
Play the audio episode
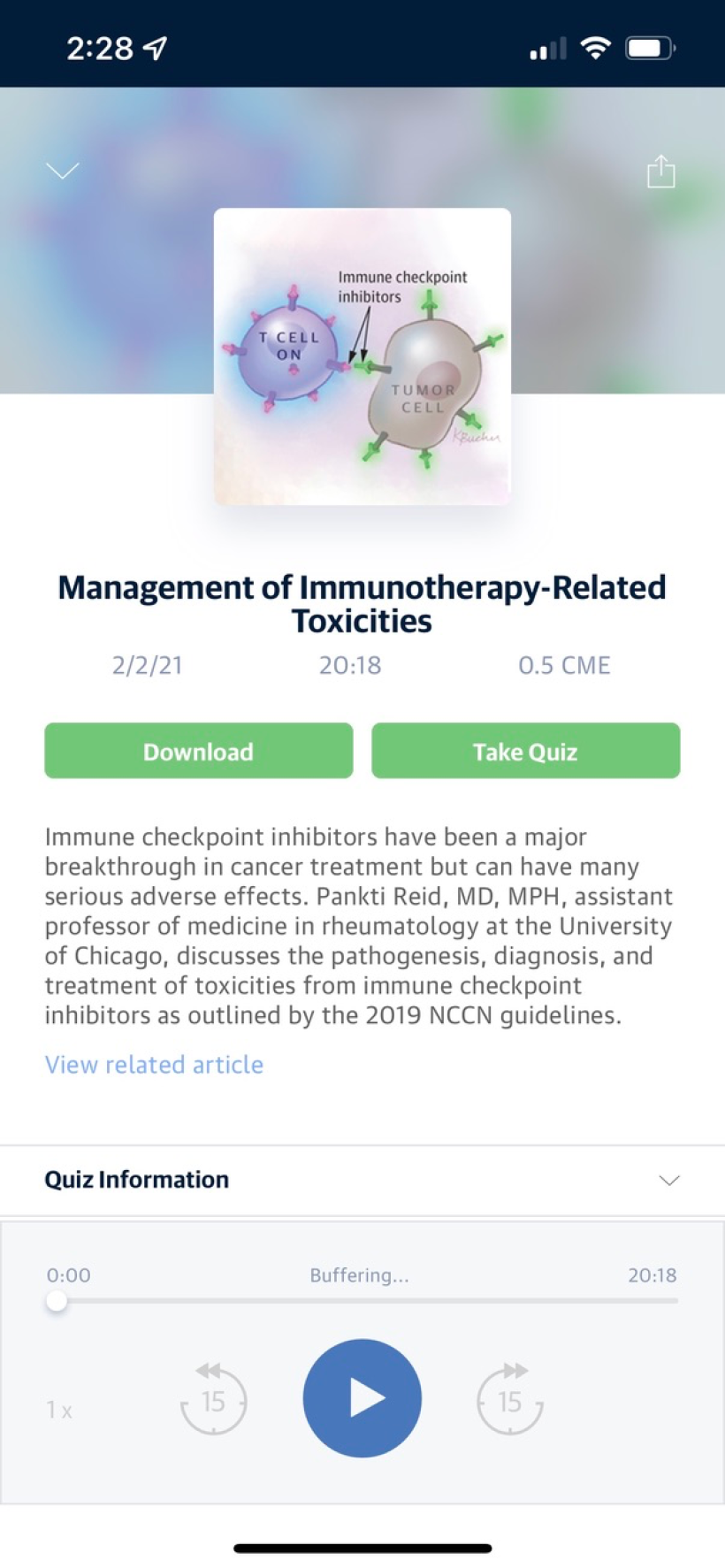[362, 1398]
